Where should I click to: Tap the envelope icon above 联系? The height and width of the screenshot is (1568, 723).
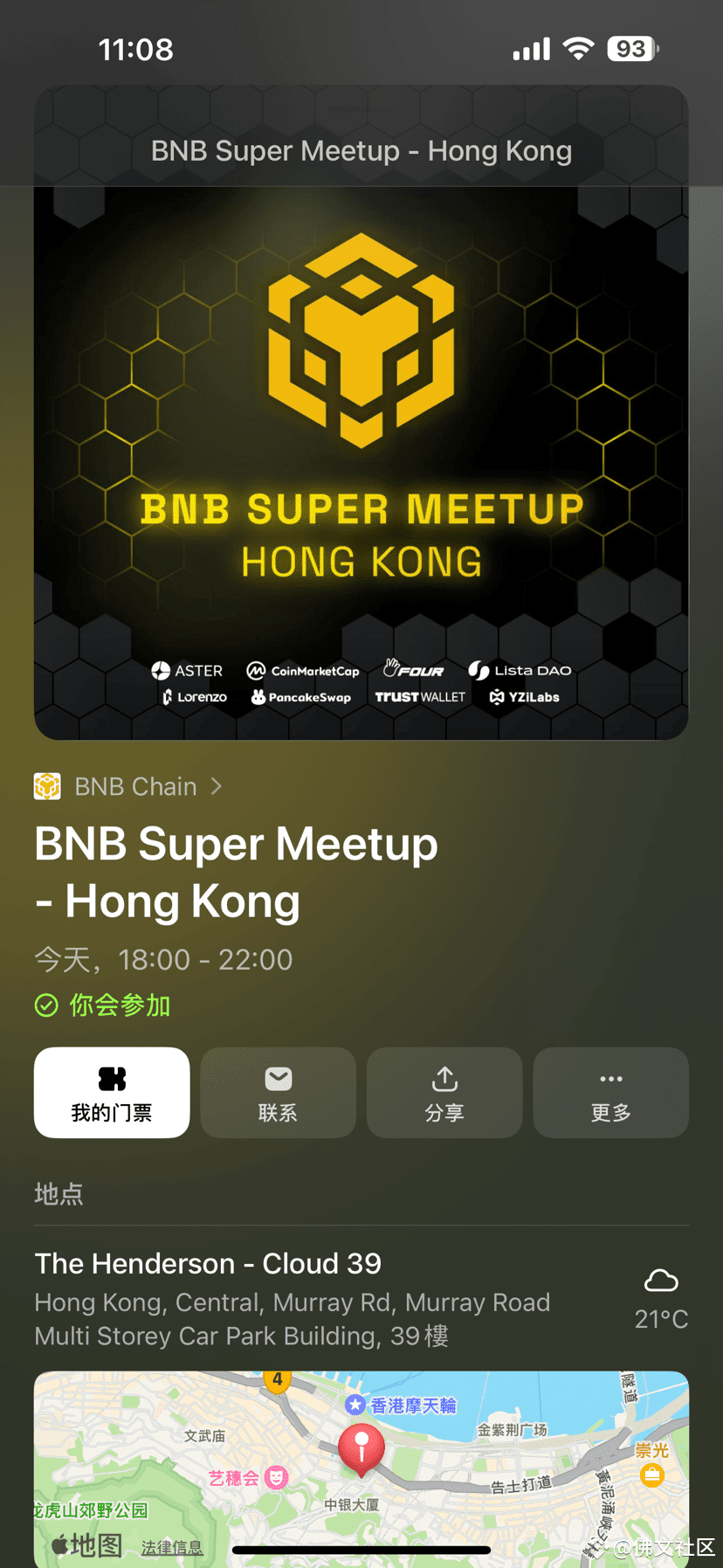pyautogui.click(x=278, y=1077)
